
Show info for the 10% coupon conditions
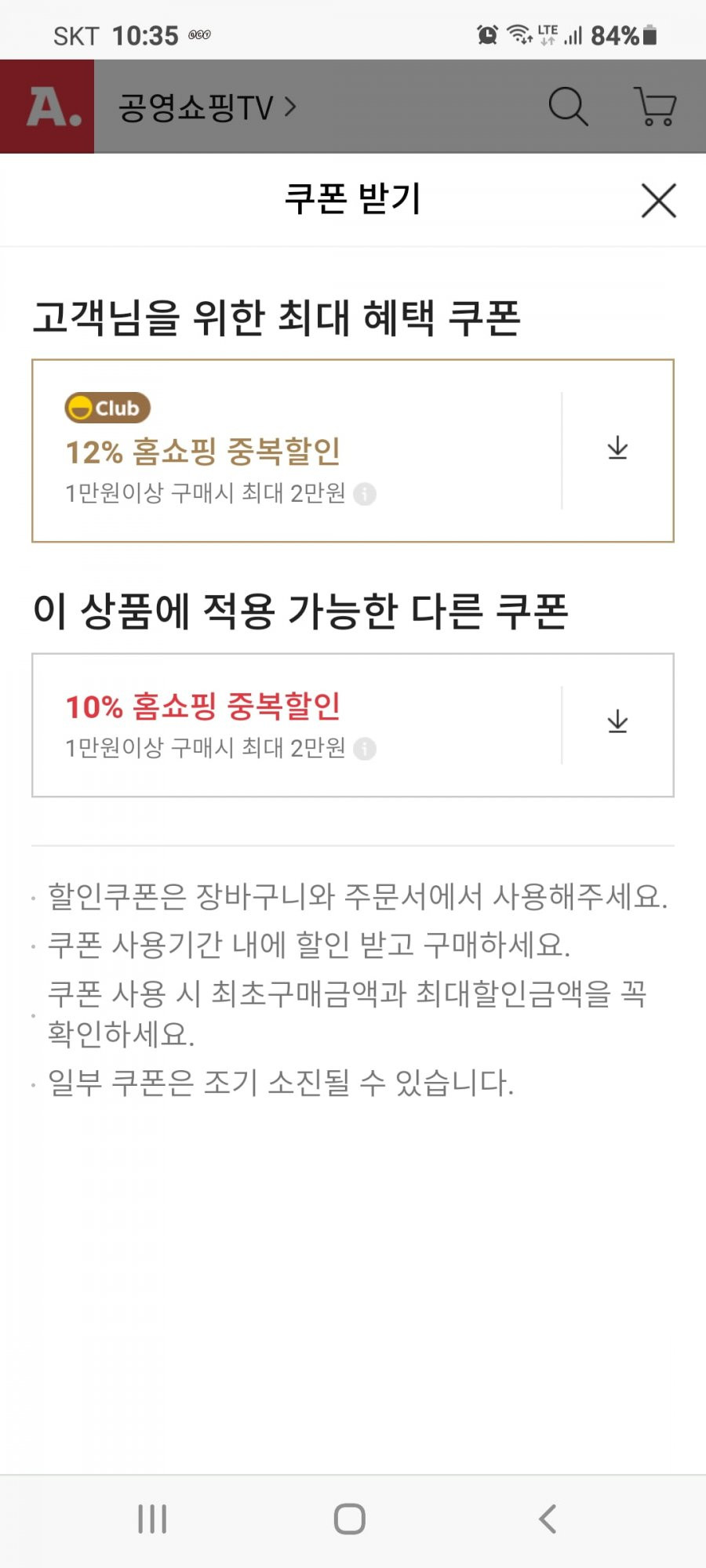click(365, 749)
